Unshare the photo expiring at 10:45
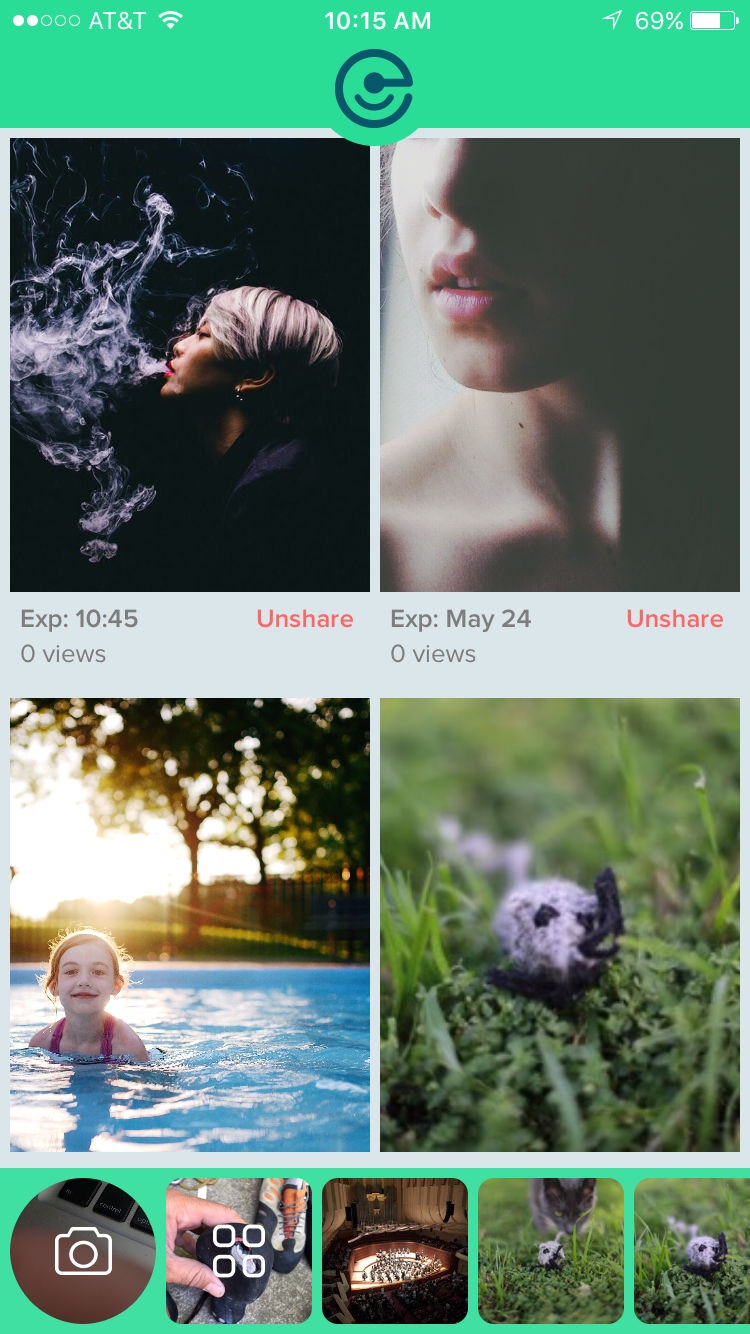Viewport: 750px width, 1334px height. [x=304, y=619]
